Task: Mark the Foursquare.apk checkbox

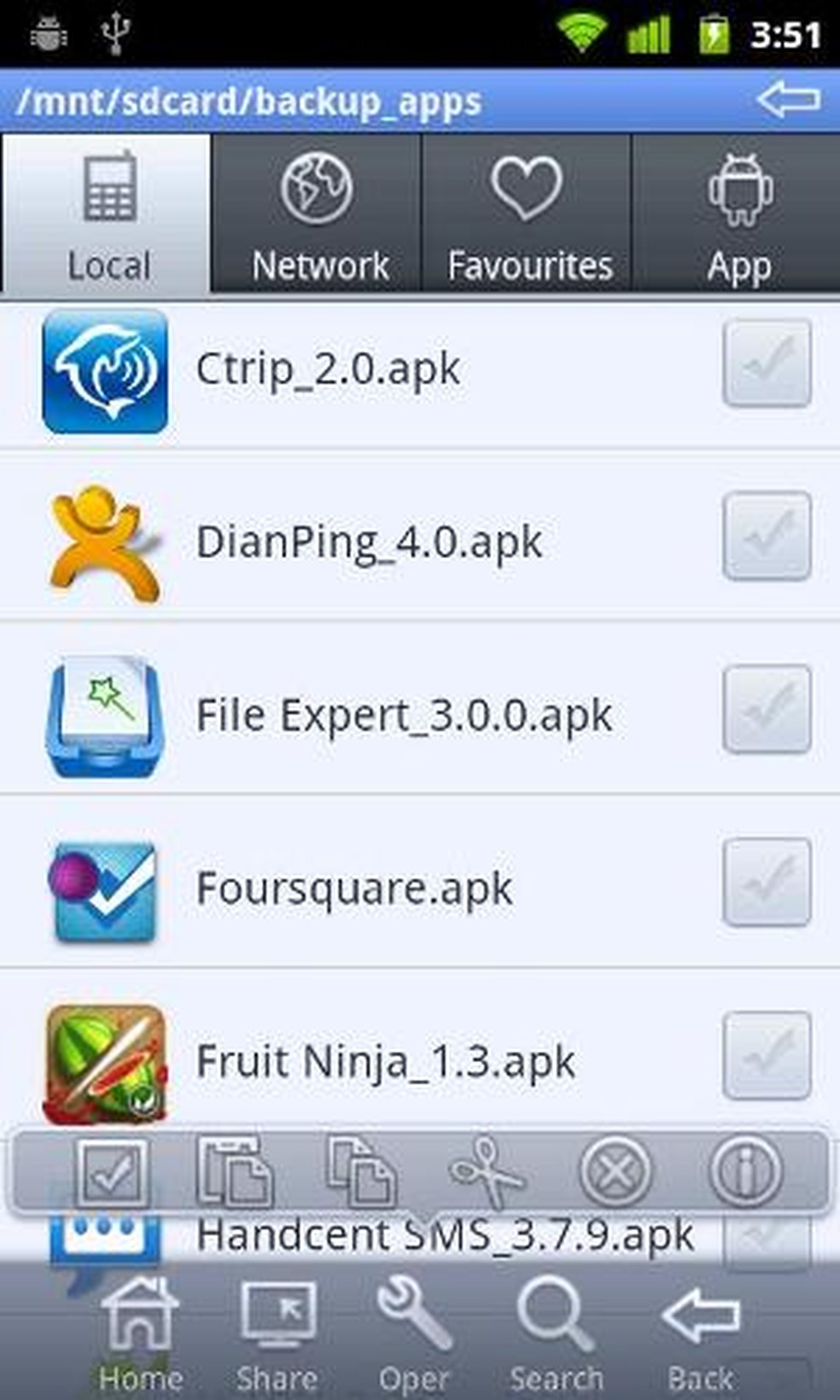Action: (x=766, y=883)
